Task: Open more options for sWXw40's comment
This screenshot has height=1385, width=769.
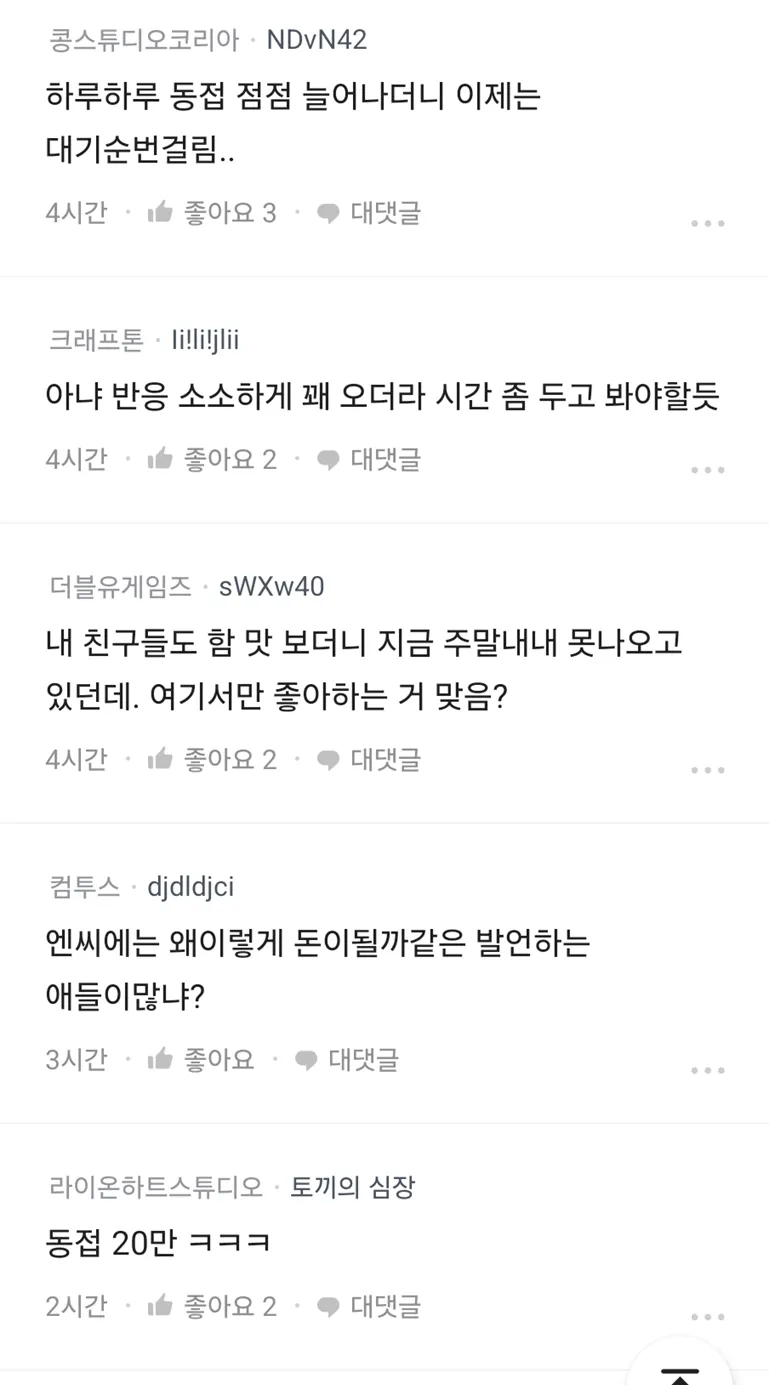Action: [x=708, y=770]
